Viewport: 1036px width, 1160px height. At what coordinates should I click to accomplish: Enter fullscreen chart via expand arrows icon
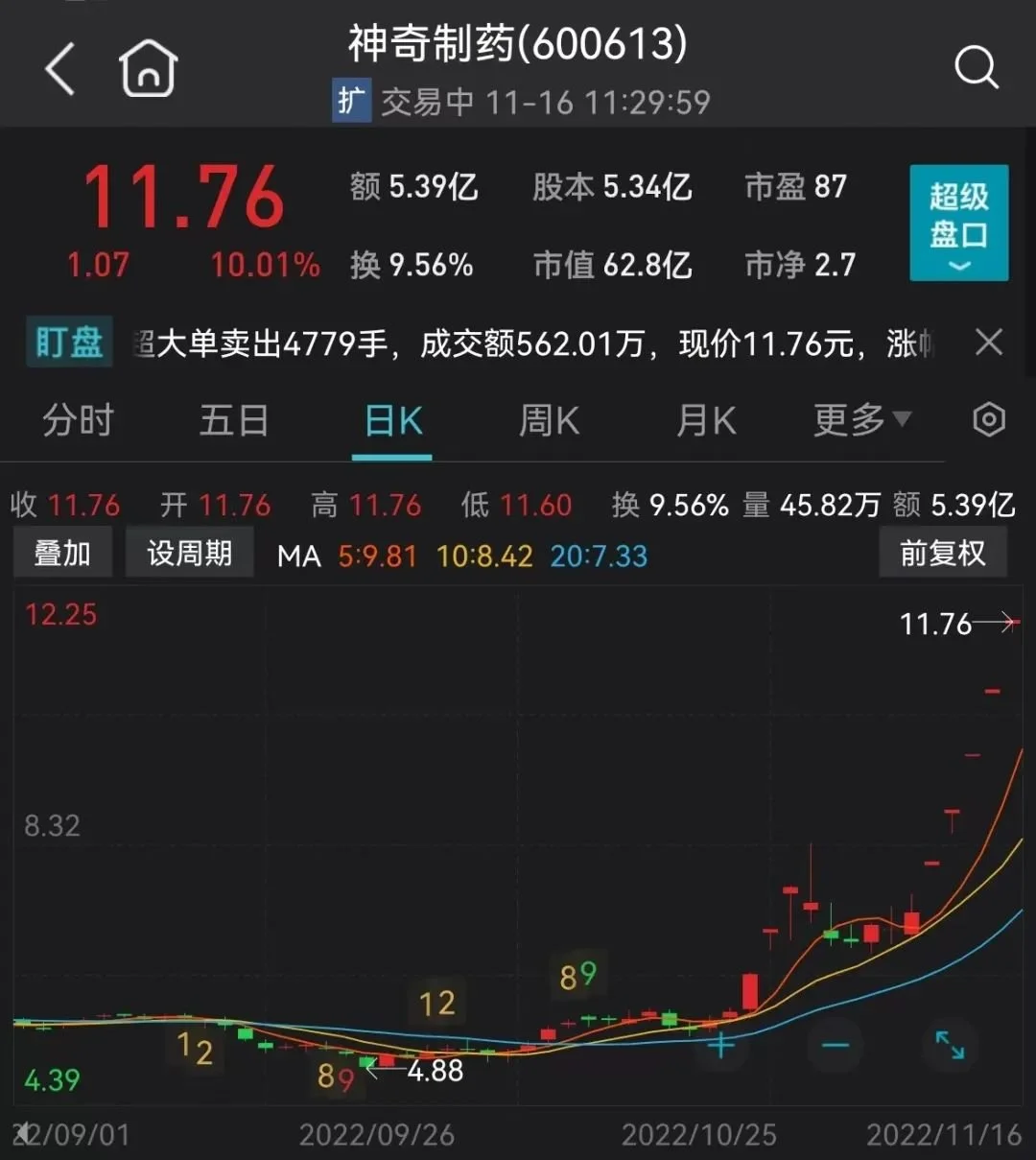pyautogui.click(x=951, y=1046)
